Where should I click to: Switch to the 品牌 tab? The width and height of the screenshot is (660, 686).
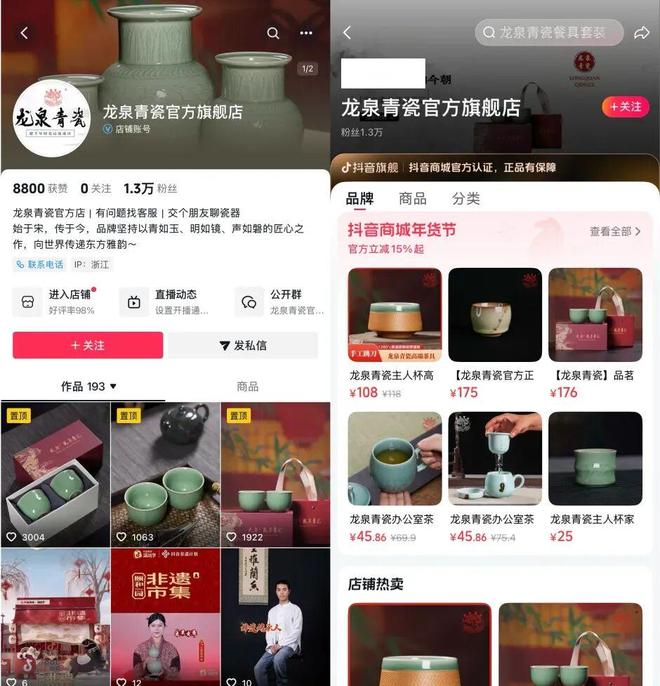click(360, 198)
